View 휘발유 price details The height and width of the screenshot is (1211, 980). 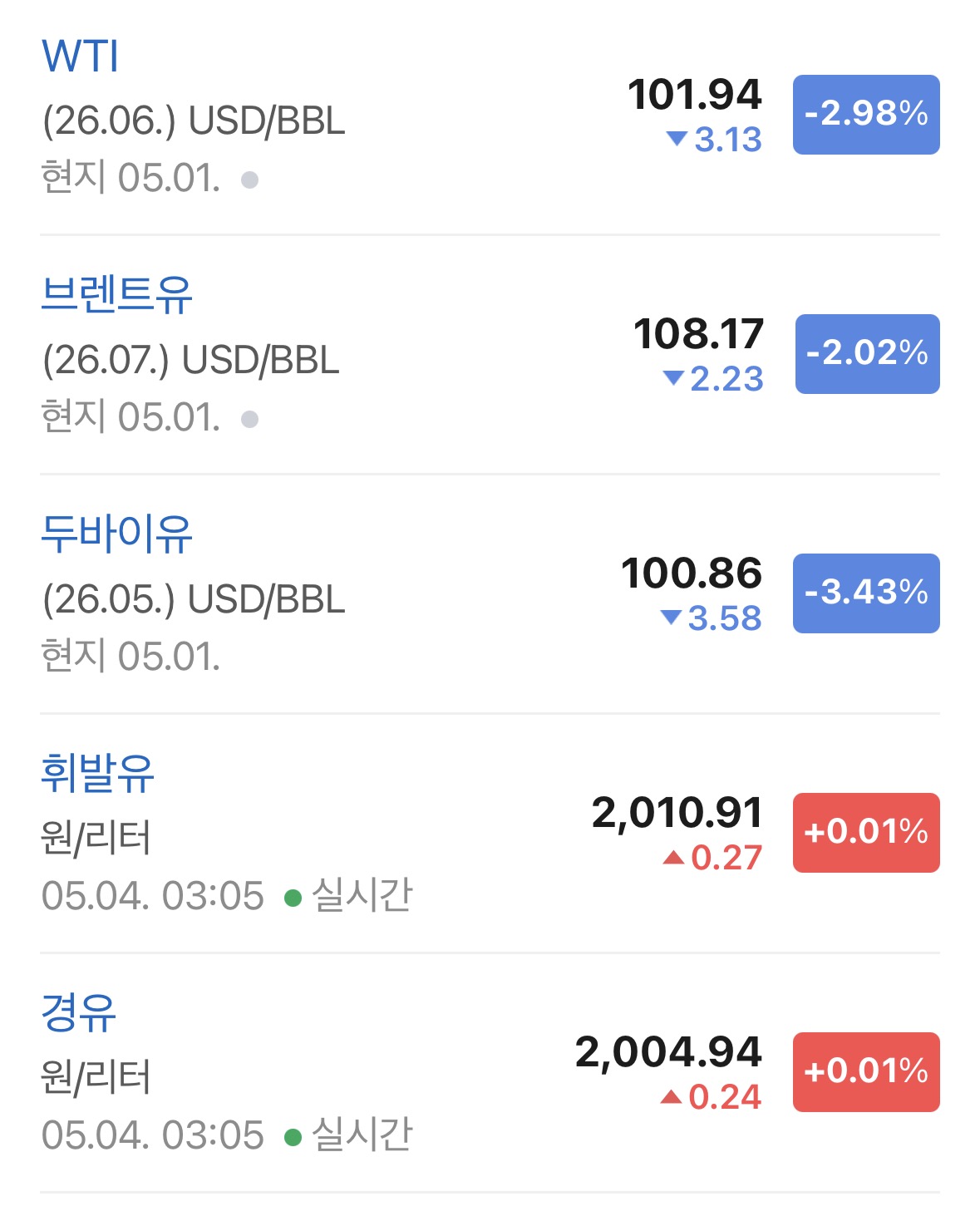490,834
